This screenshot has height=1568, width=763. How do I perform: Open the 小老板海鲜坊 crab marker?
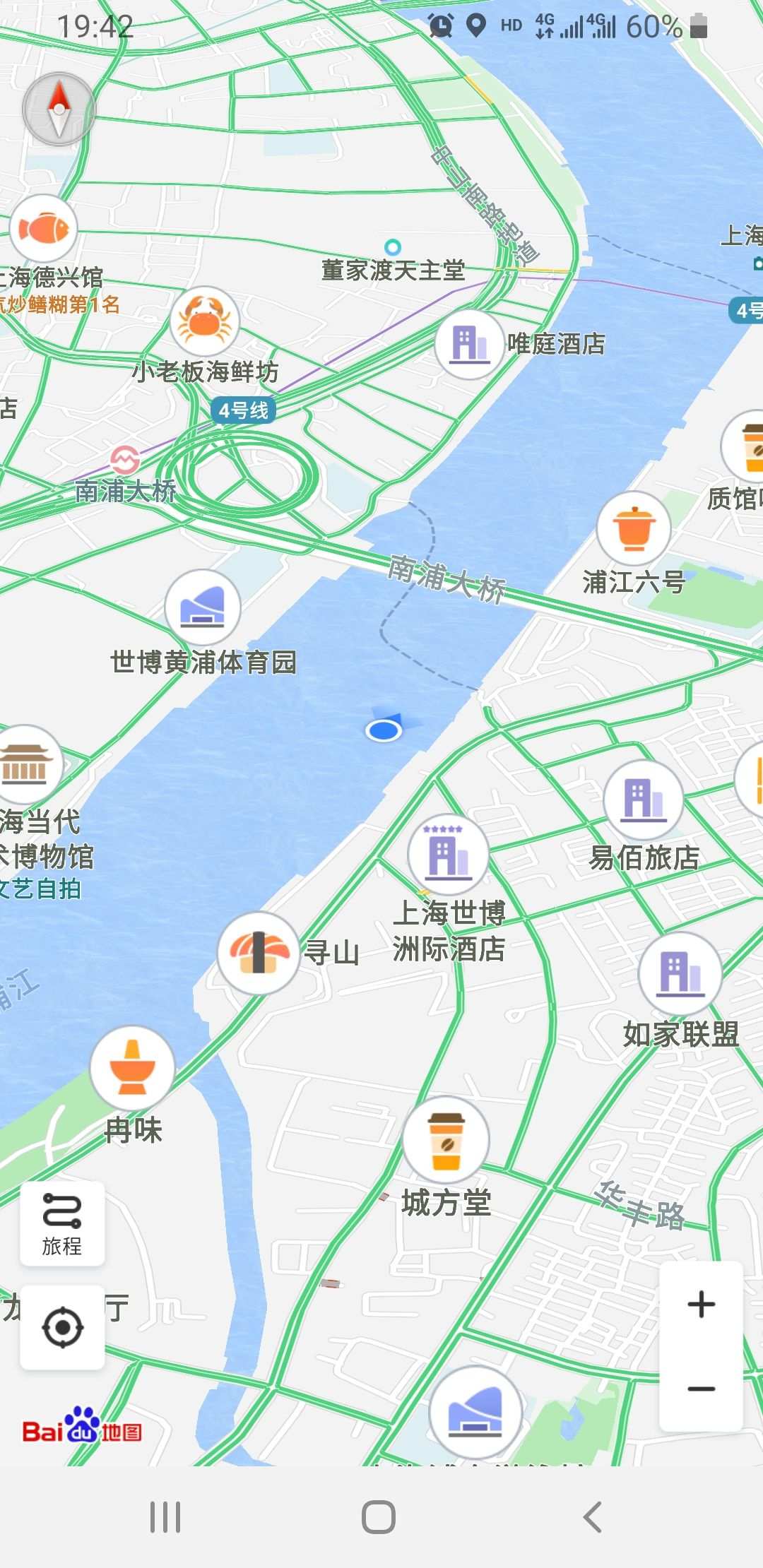tap(205, 321)
